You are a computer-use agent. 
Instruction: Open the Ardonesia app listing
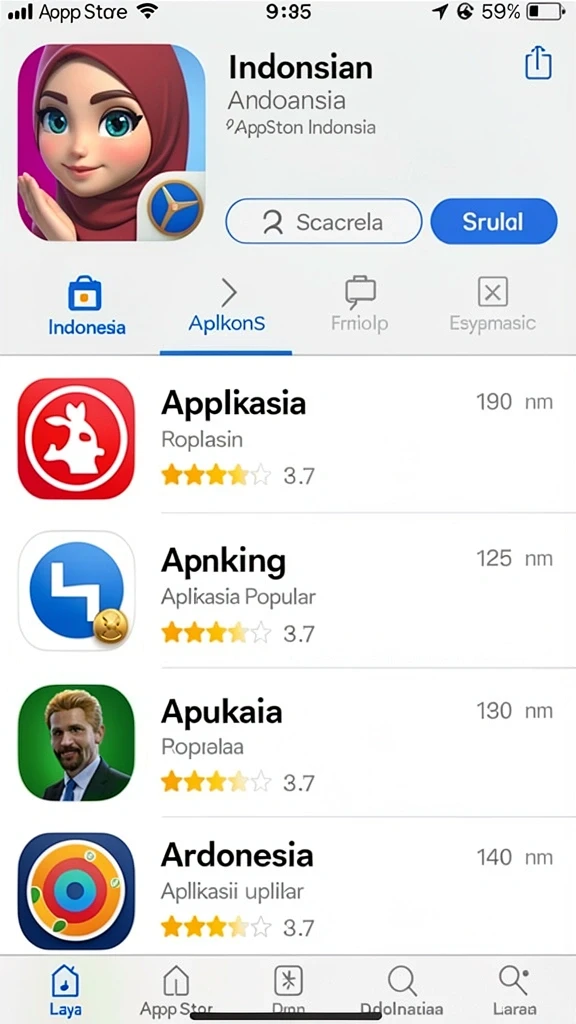point(288,889)
